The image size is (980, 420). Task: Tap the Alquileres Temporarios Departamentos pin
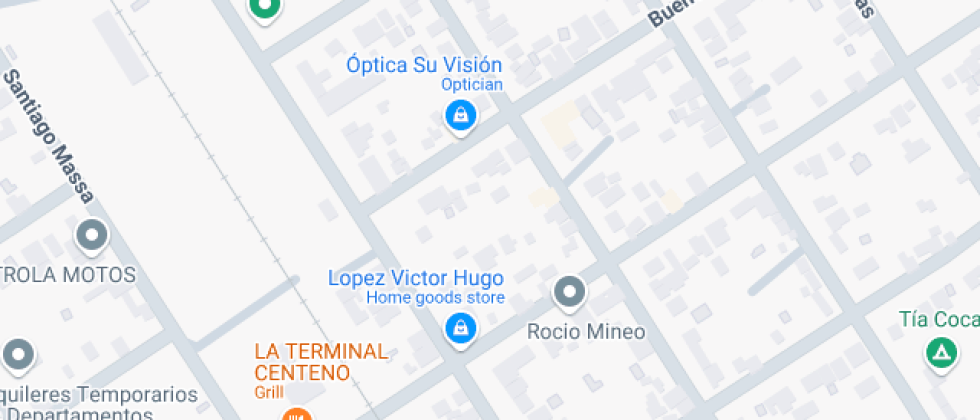click(18, 353)
